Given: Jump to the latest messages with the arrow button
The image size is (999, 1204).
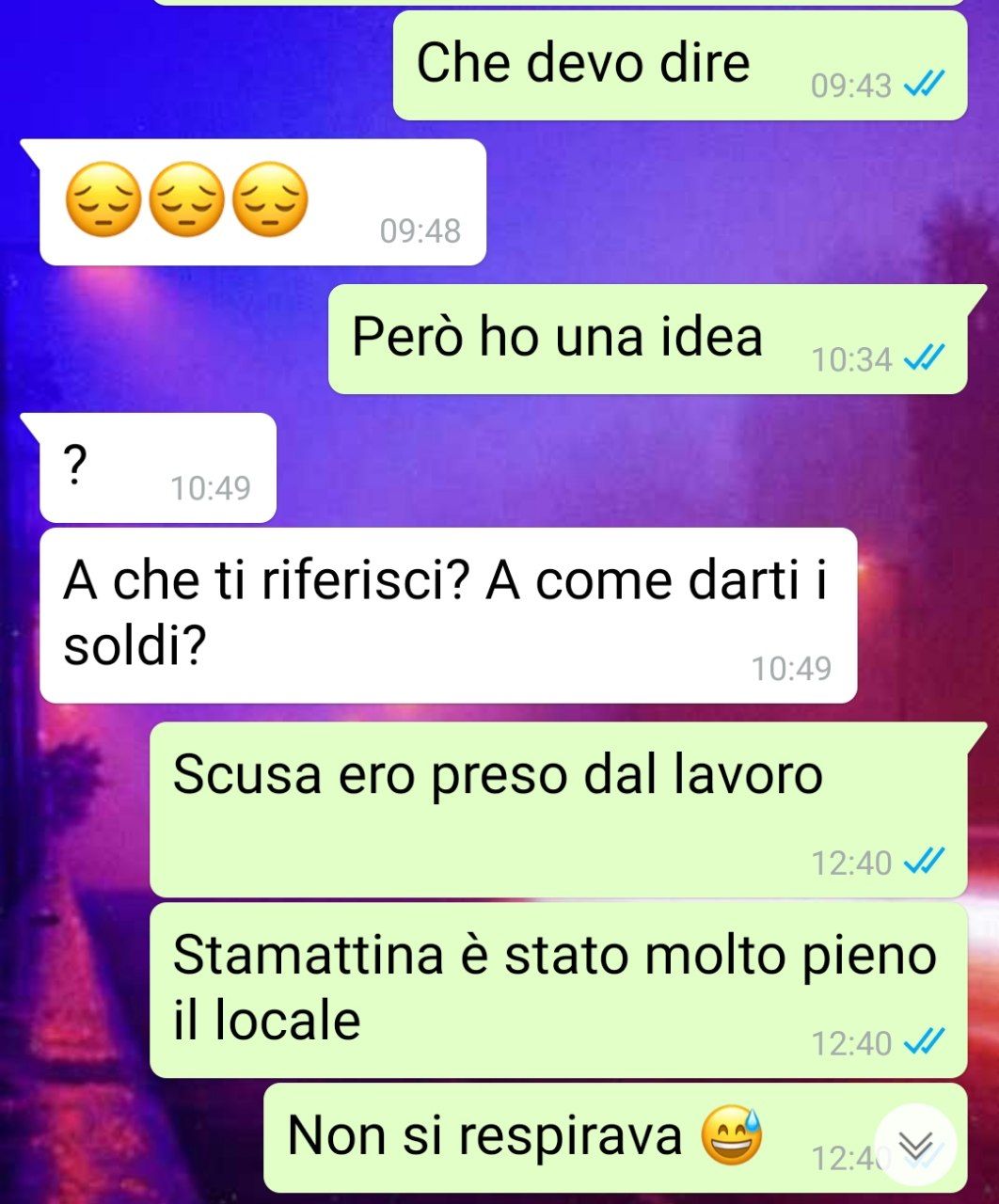Looking at the screenshot, I should (x=915, y=1146).
